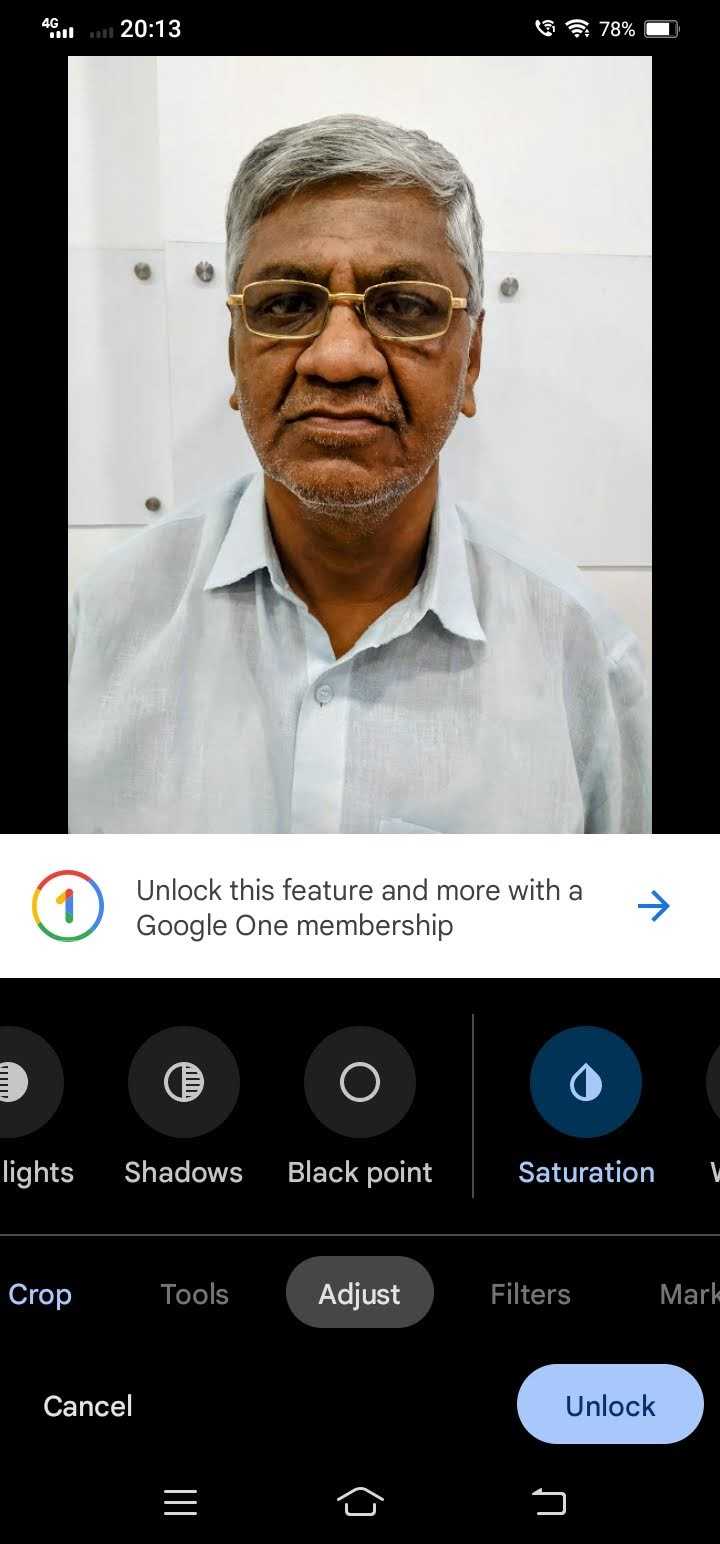The width and height of the screenshot is (720, 1544).
Task: Switch to the Tools tab
Action: coord(195,1294)
